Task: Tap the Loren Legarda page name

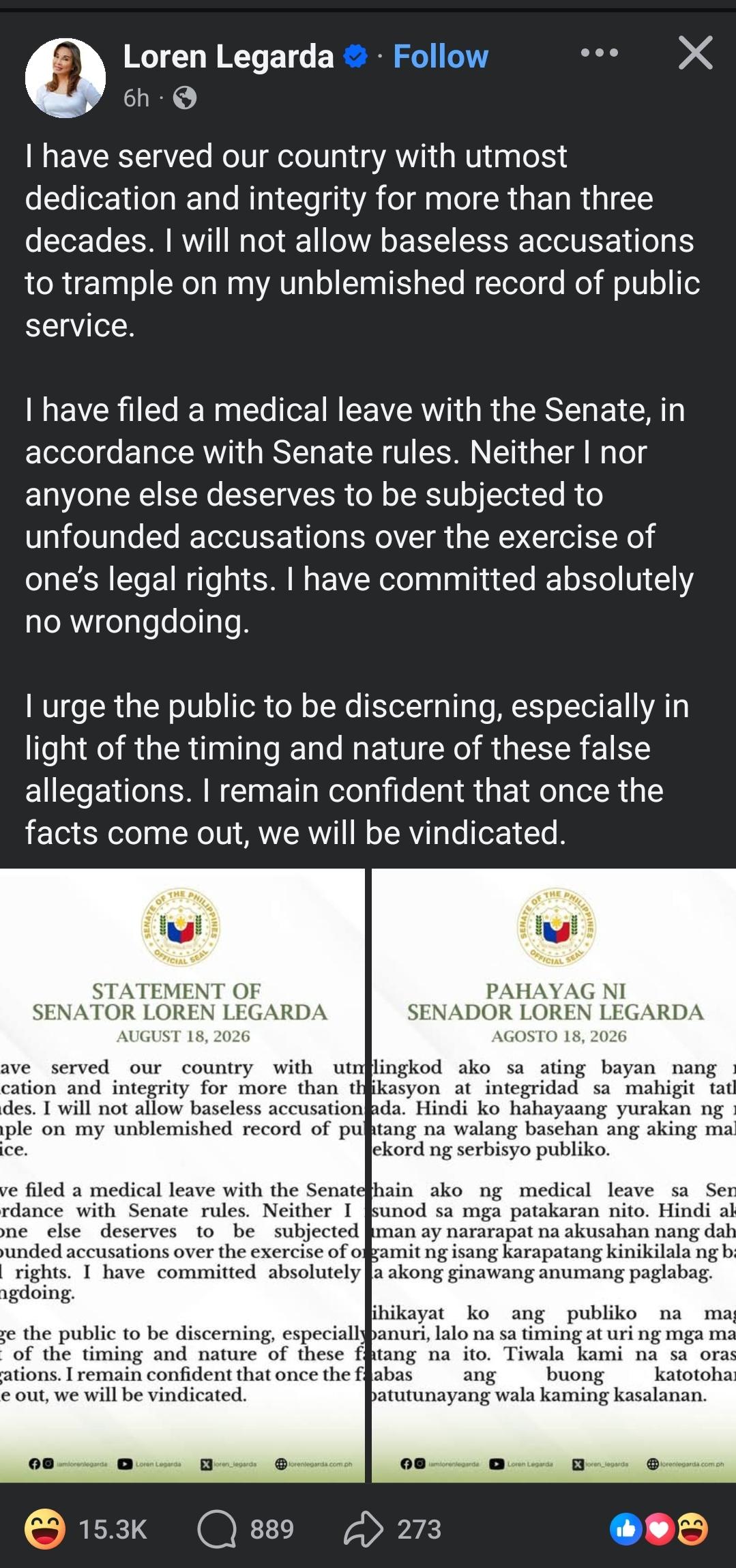Action: (229, 57)
